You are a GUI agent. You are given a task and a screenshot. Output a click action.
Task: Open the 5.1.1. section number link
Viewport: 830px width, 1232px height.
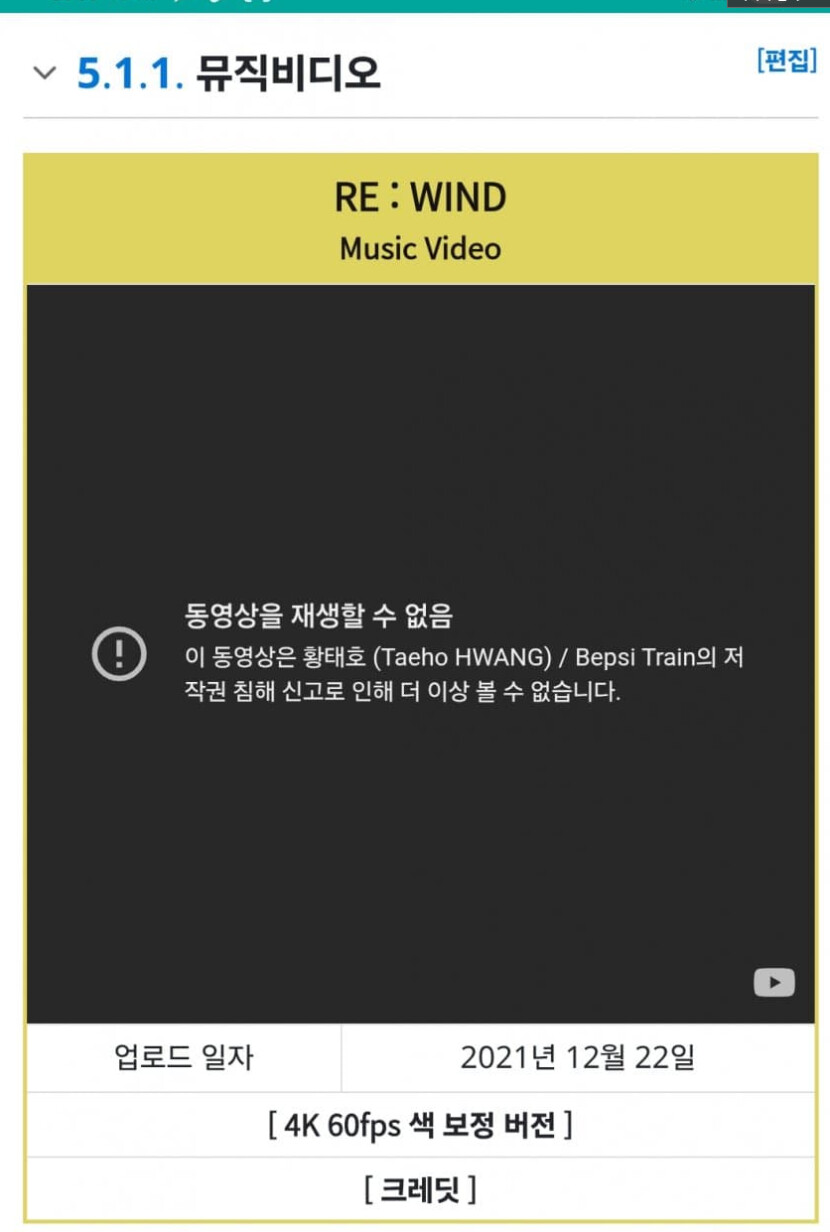coord(130,74)
